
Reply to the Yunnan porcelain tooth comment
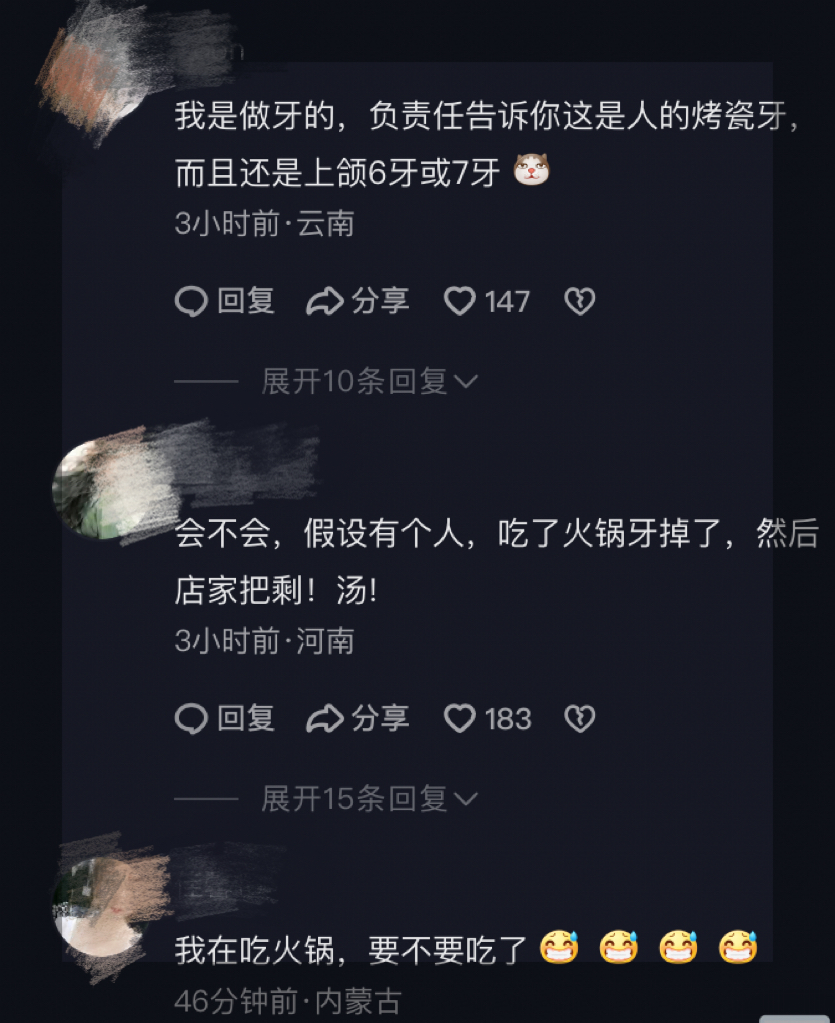point(224,301)
